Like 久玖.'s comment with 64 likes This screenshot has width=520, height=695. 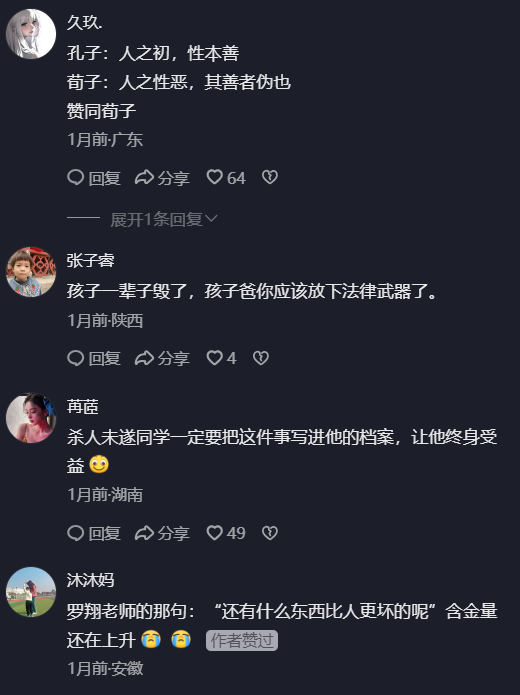pyautogui.click(x=226, y=178)
